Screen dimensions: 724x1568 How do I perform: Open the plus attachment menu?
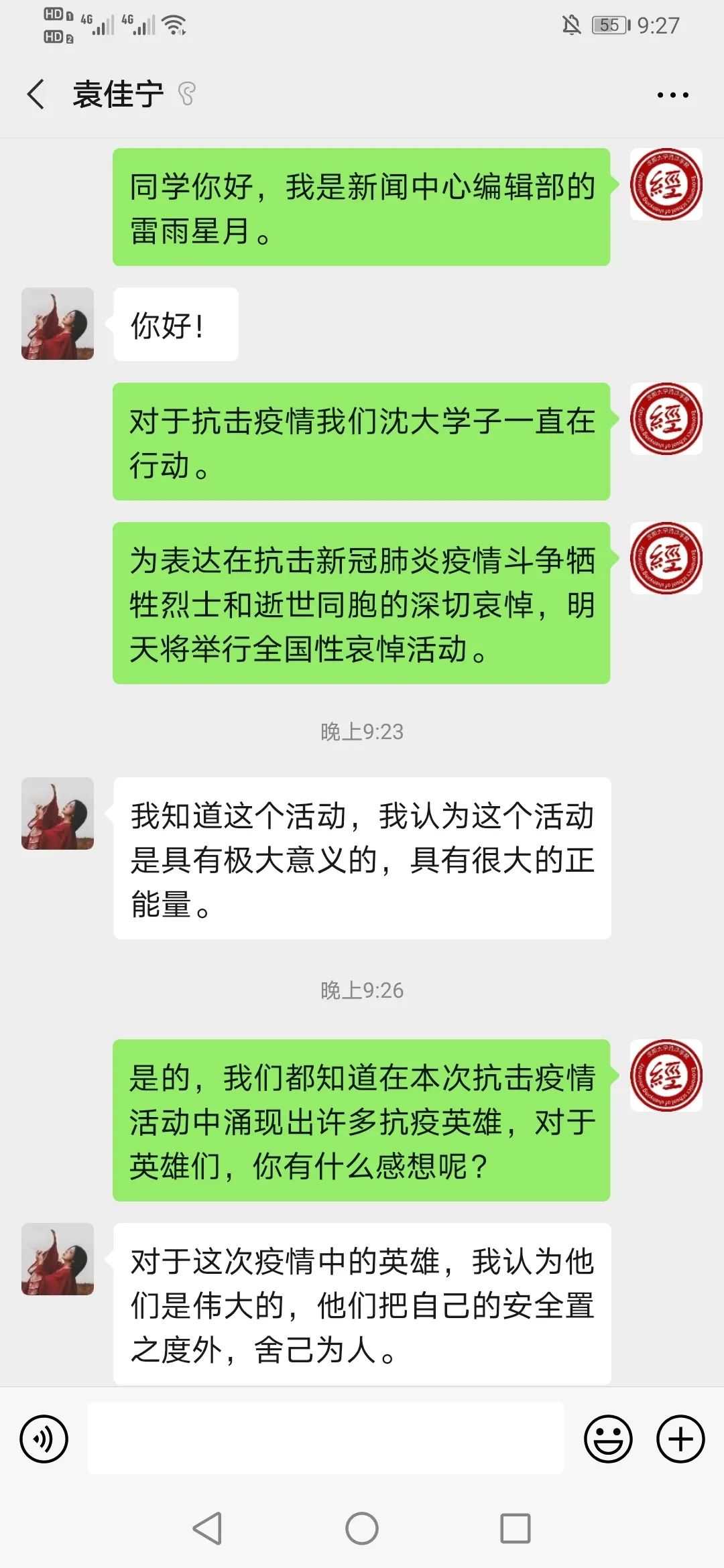pyautogui.click(x=680, y=1439)
